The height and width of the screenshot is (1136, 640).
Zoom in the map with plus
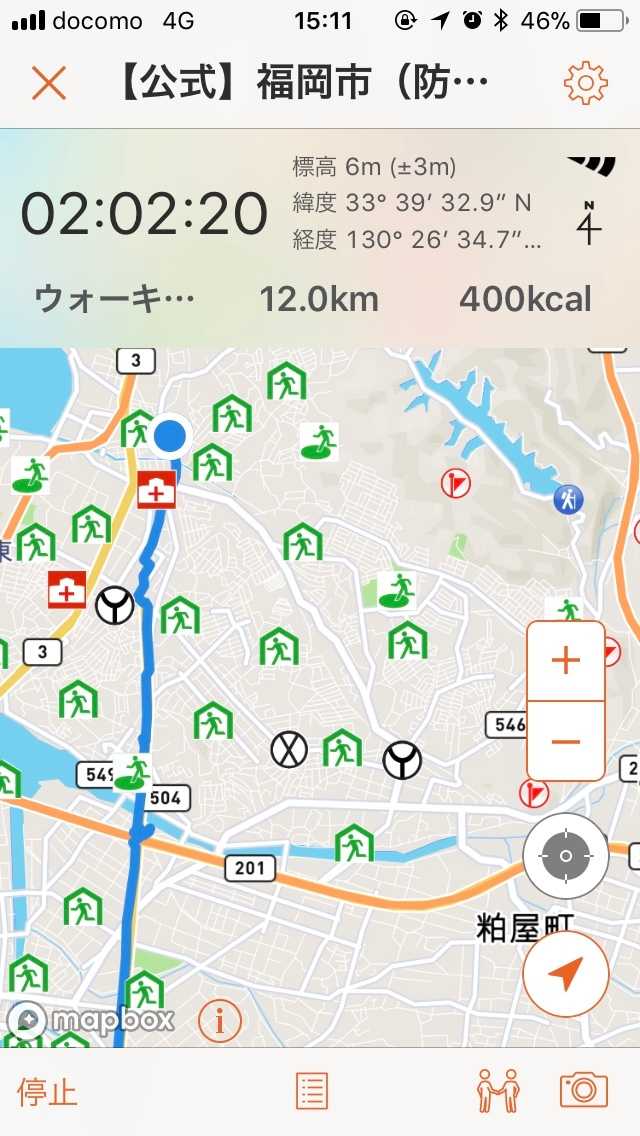point(566,660)
